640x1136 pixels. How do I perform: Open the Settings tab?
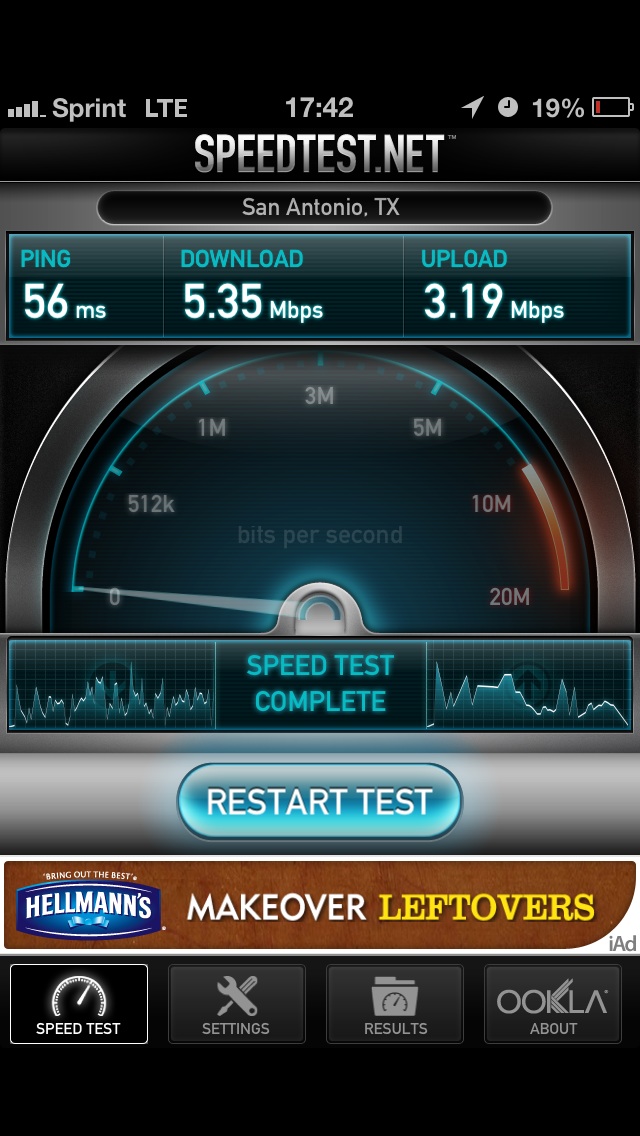point(236,1003)
